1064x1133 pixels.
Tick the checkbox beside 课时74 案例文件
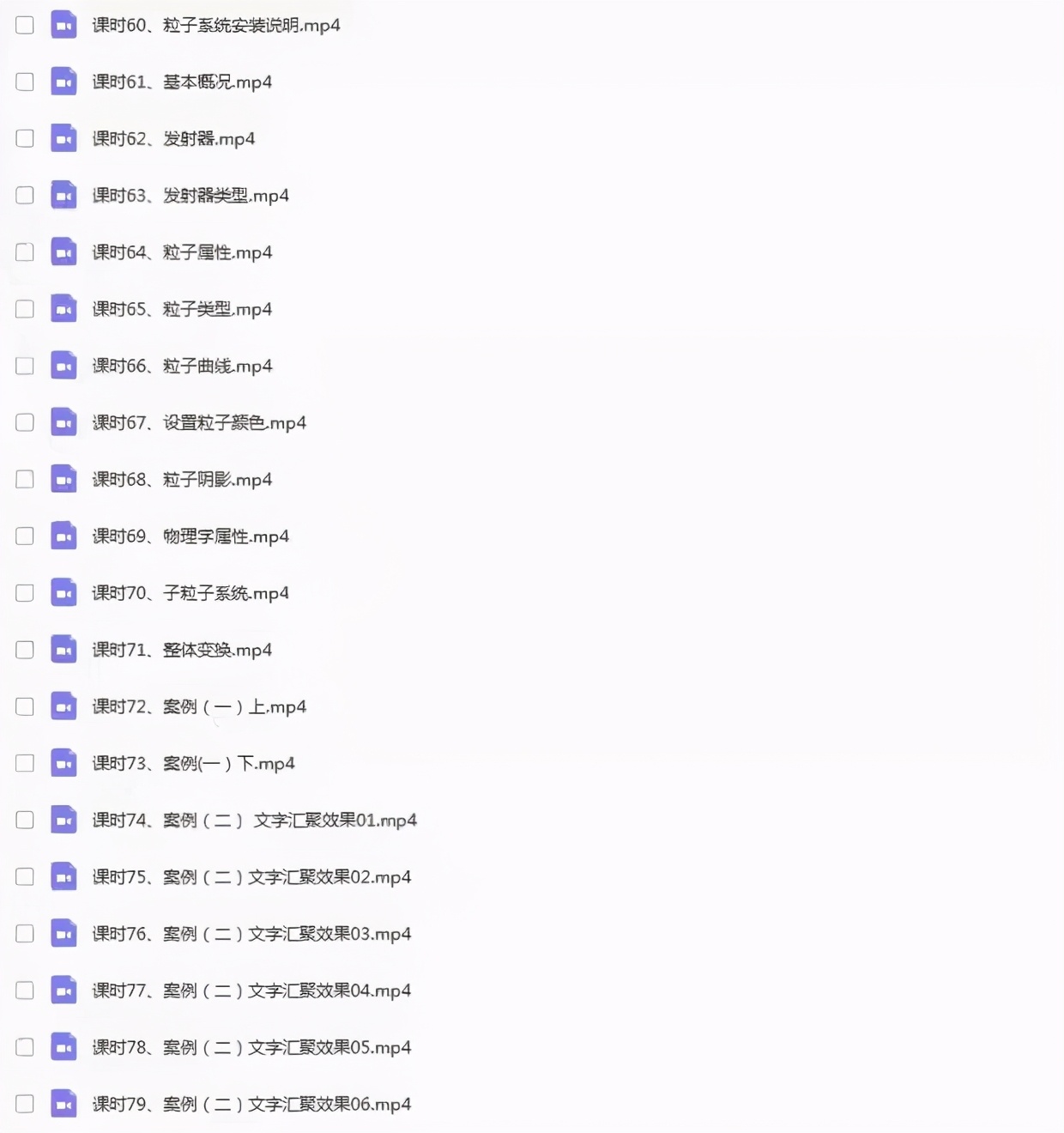coord(24,819)
